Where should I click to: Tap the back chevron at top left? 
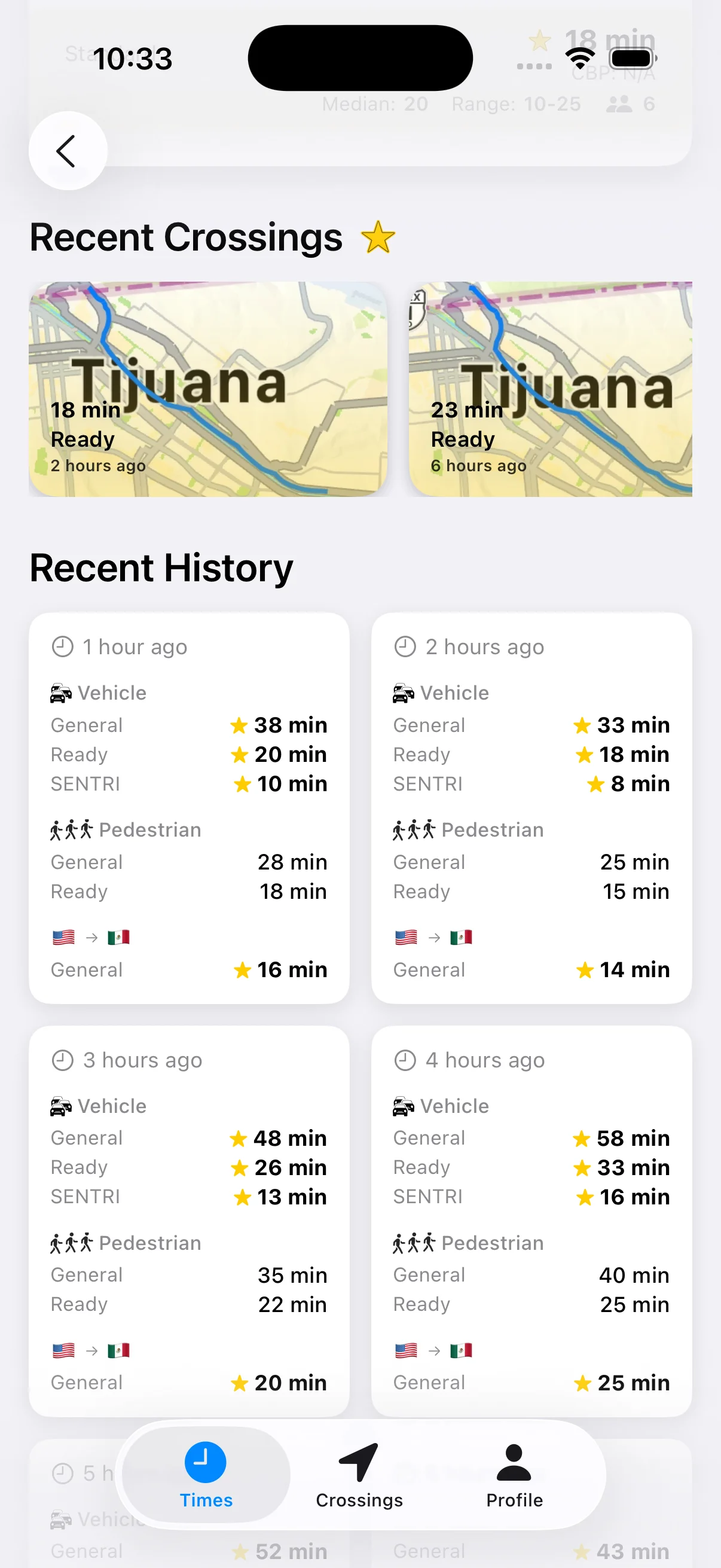[67, 150]
